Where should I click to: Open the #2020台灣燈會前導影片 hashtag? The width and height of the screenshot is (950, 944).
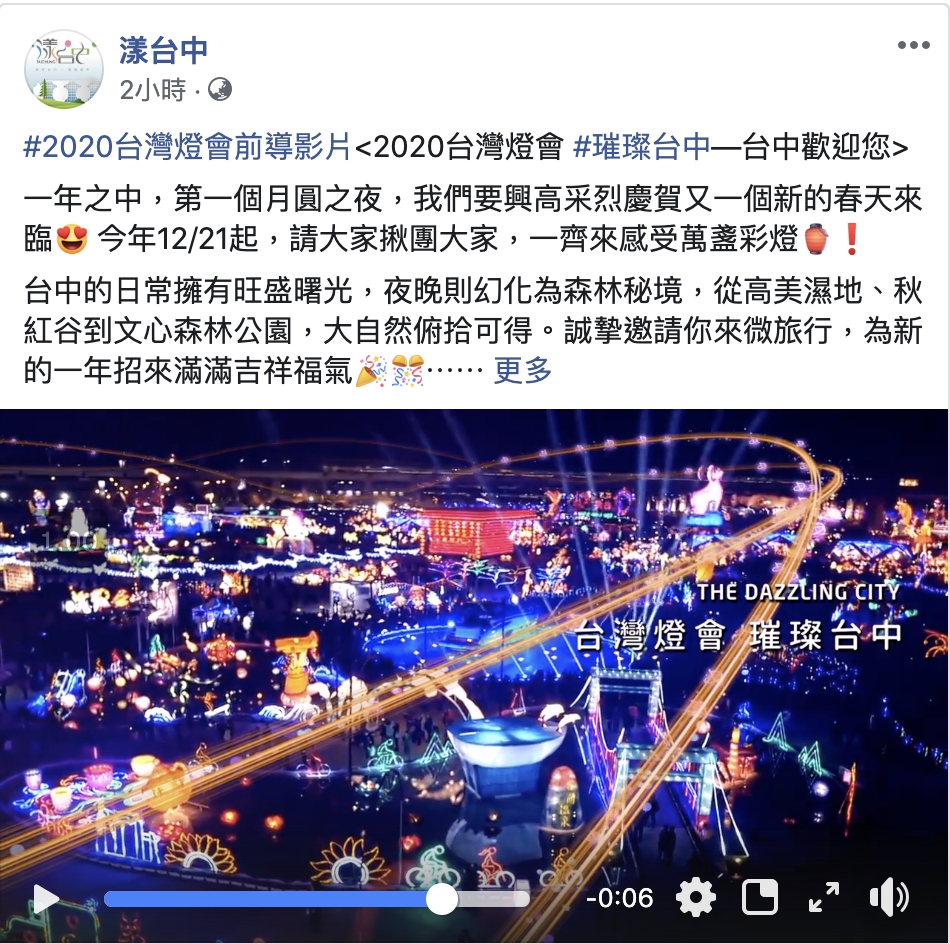coord(187,148)
